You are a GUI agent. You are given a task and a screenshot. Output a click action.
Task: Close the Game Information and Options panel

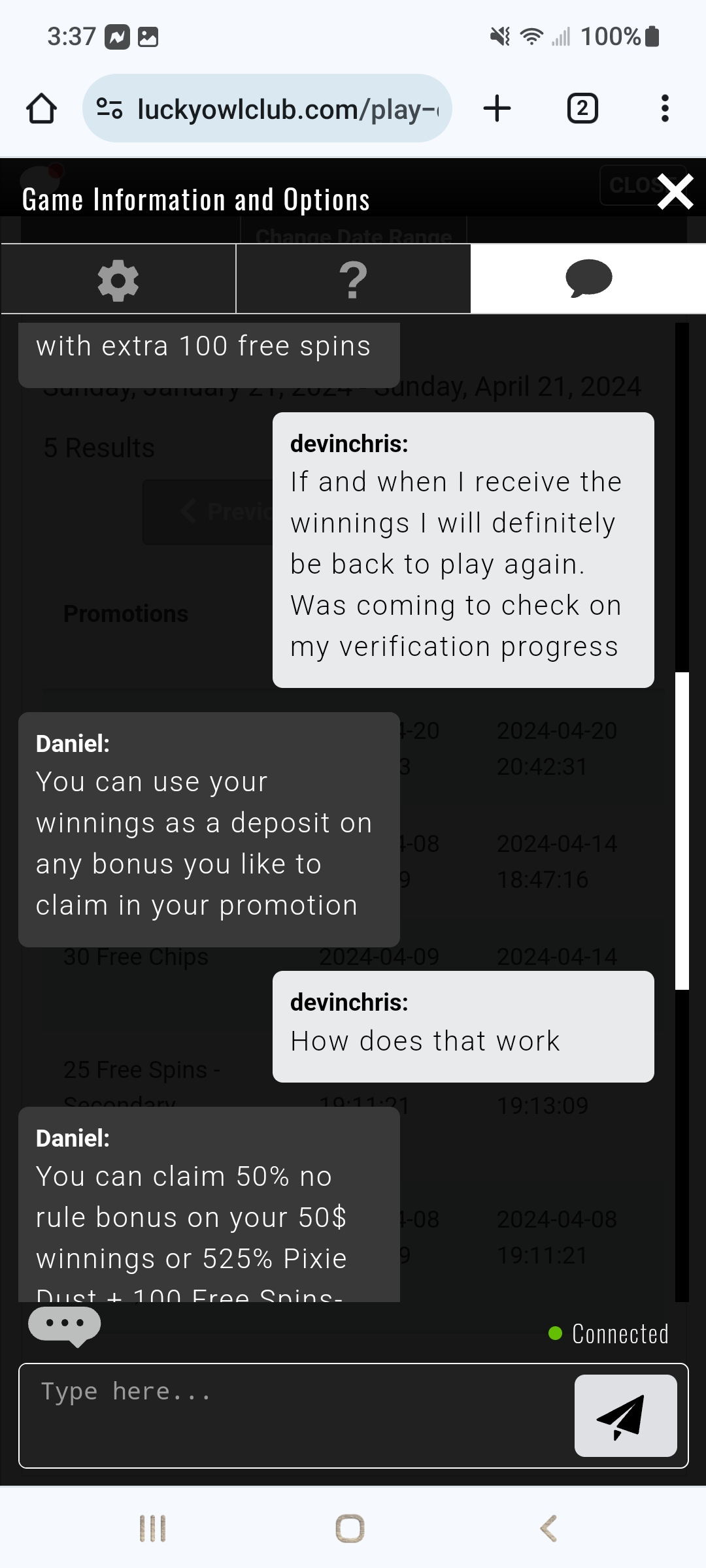click(x=675, y=191)
